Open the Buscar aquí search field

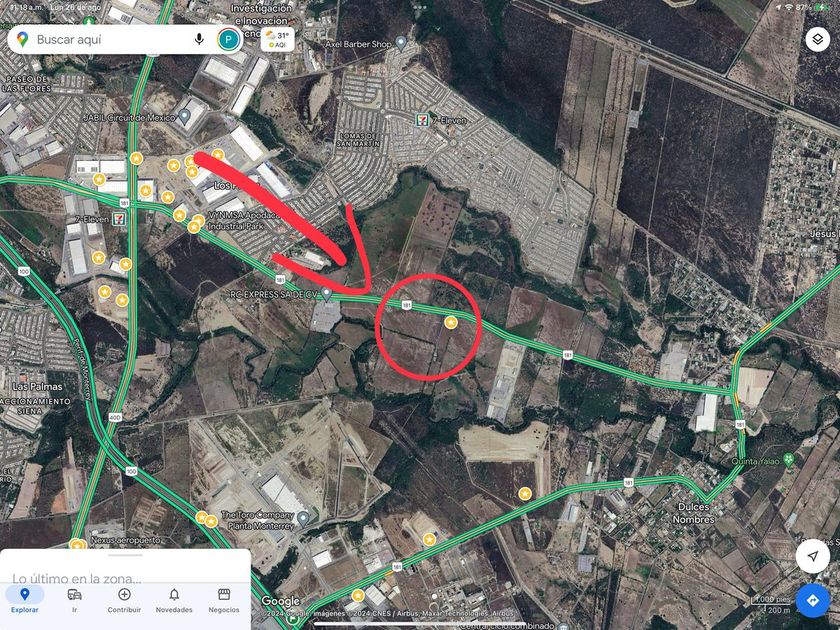(x=112, y=40)
